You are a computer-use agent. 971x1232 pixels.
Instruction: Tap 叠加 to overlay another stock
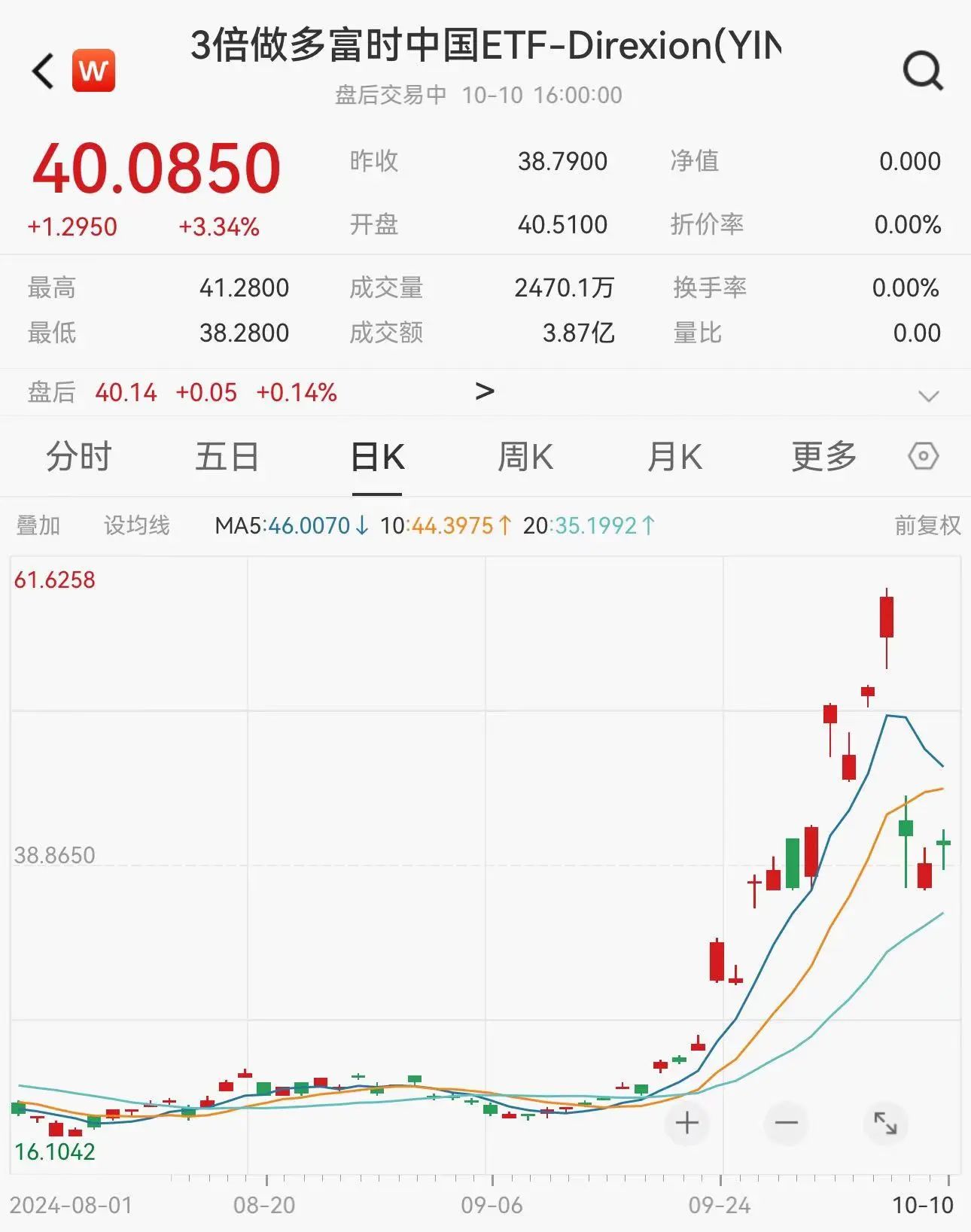(38, 525)
